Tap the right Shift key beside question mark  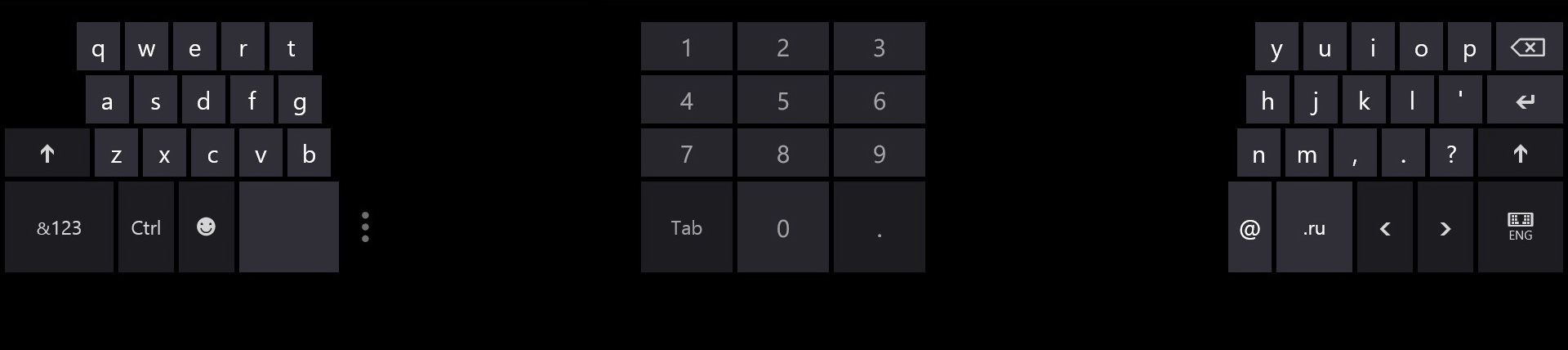1520,153
